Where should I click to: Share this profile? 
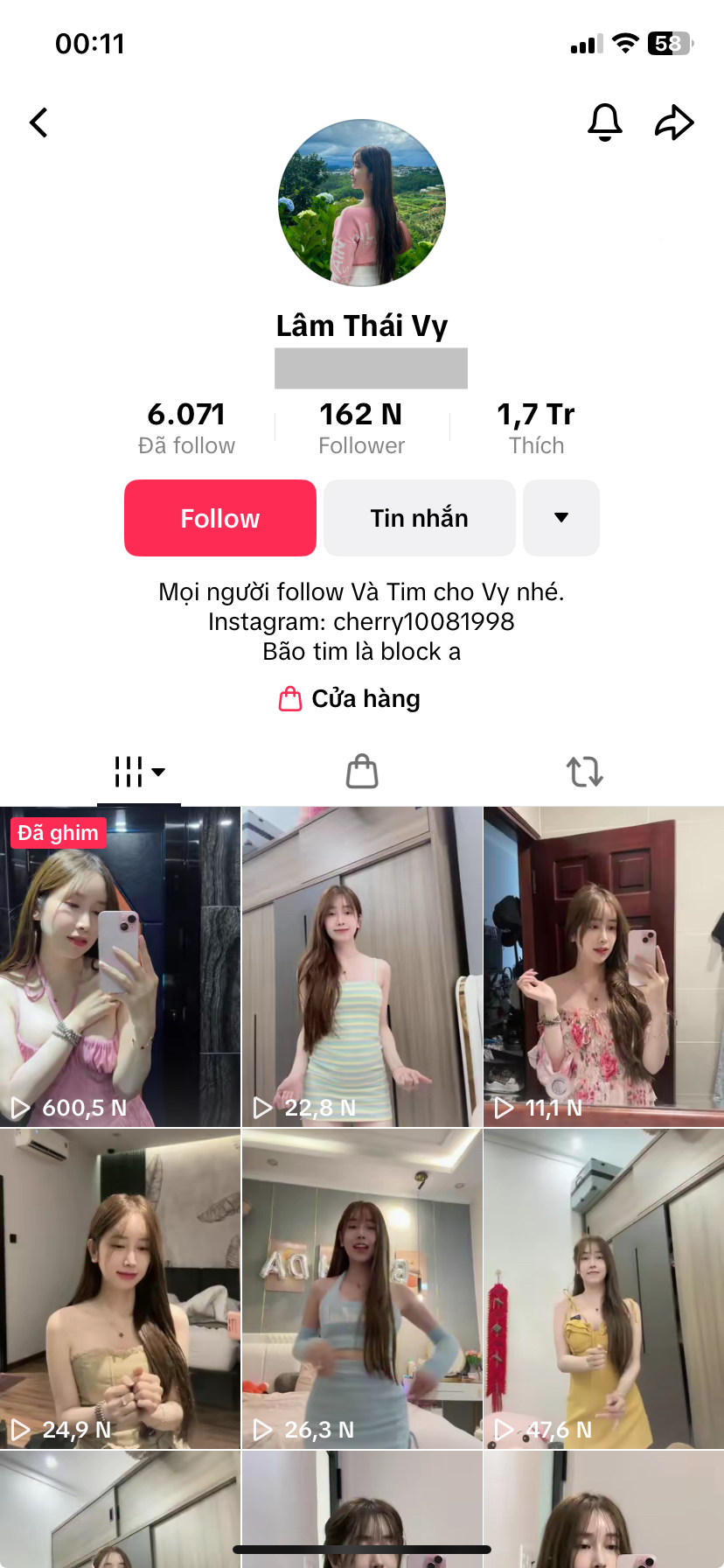click(674, 122)
